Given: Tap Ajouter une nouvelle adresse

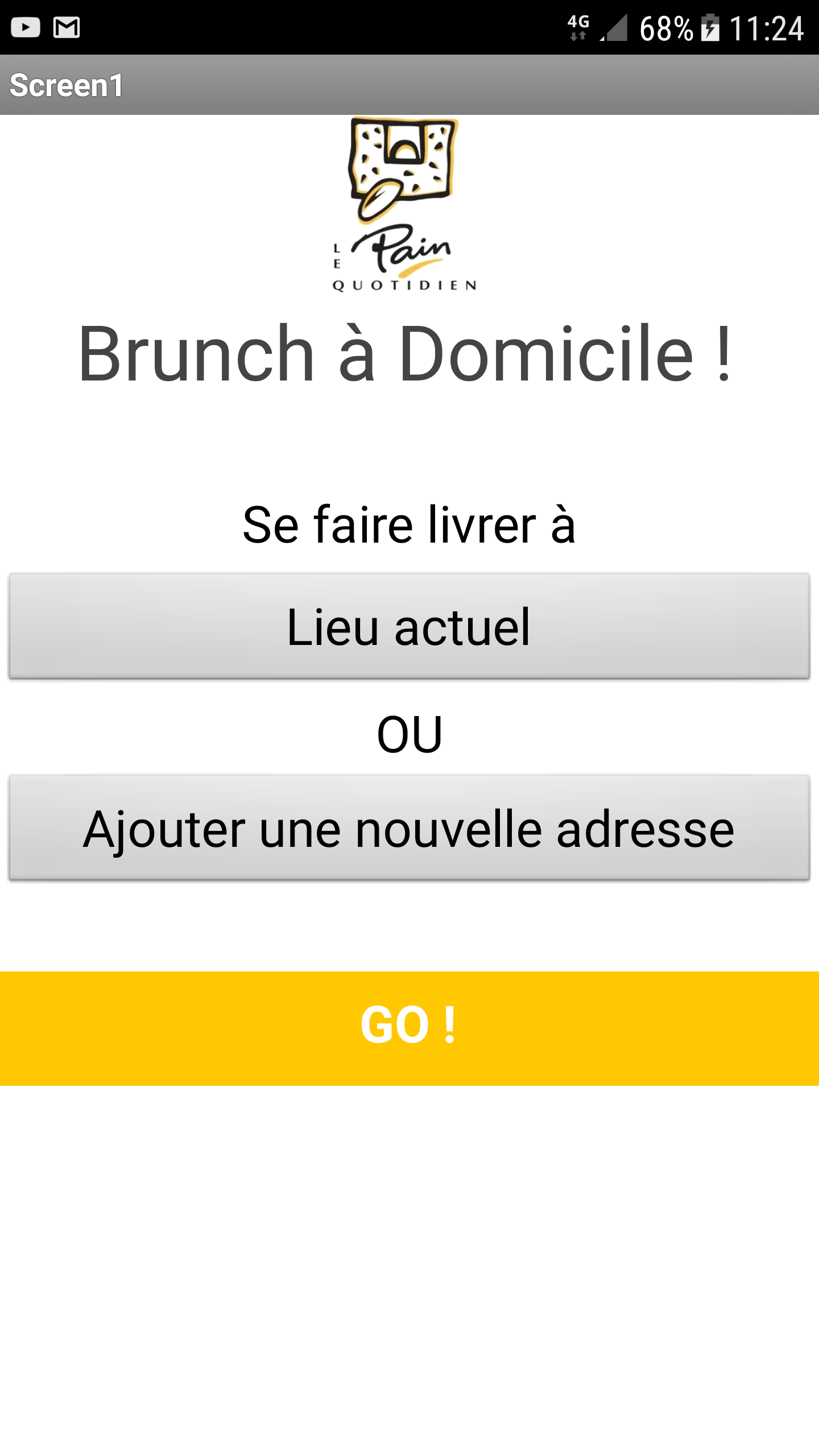Looking at the screenshot, I should [409, 828].
